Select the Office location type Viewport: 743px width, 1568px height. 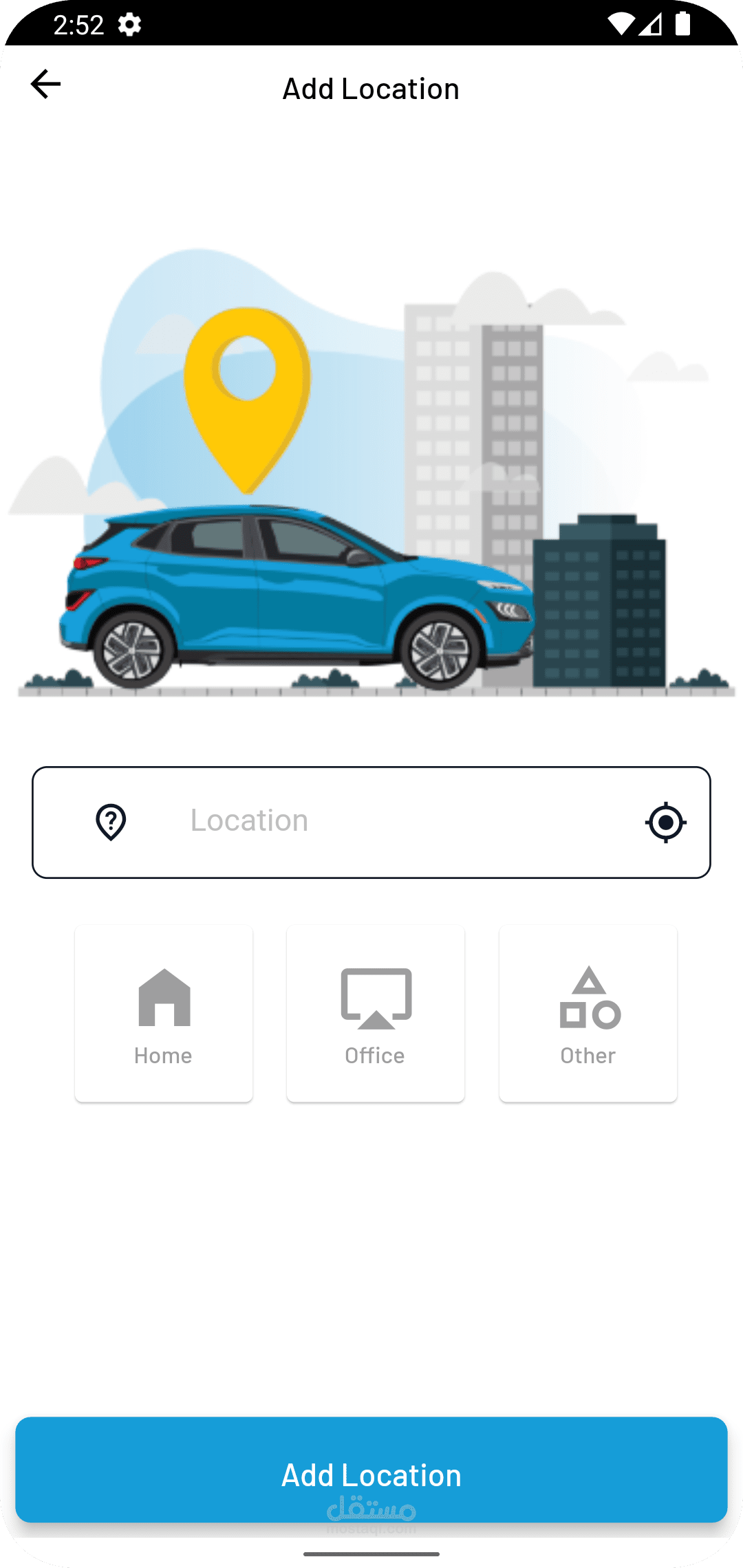click(376, 1014)
